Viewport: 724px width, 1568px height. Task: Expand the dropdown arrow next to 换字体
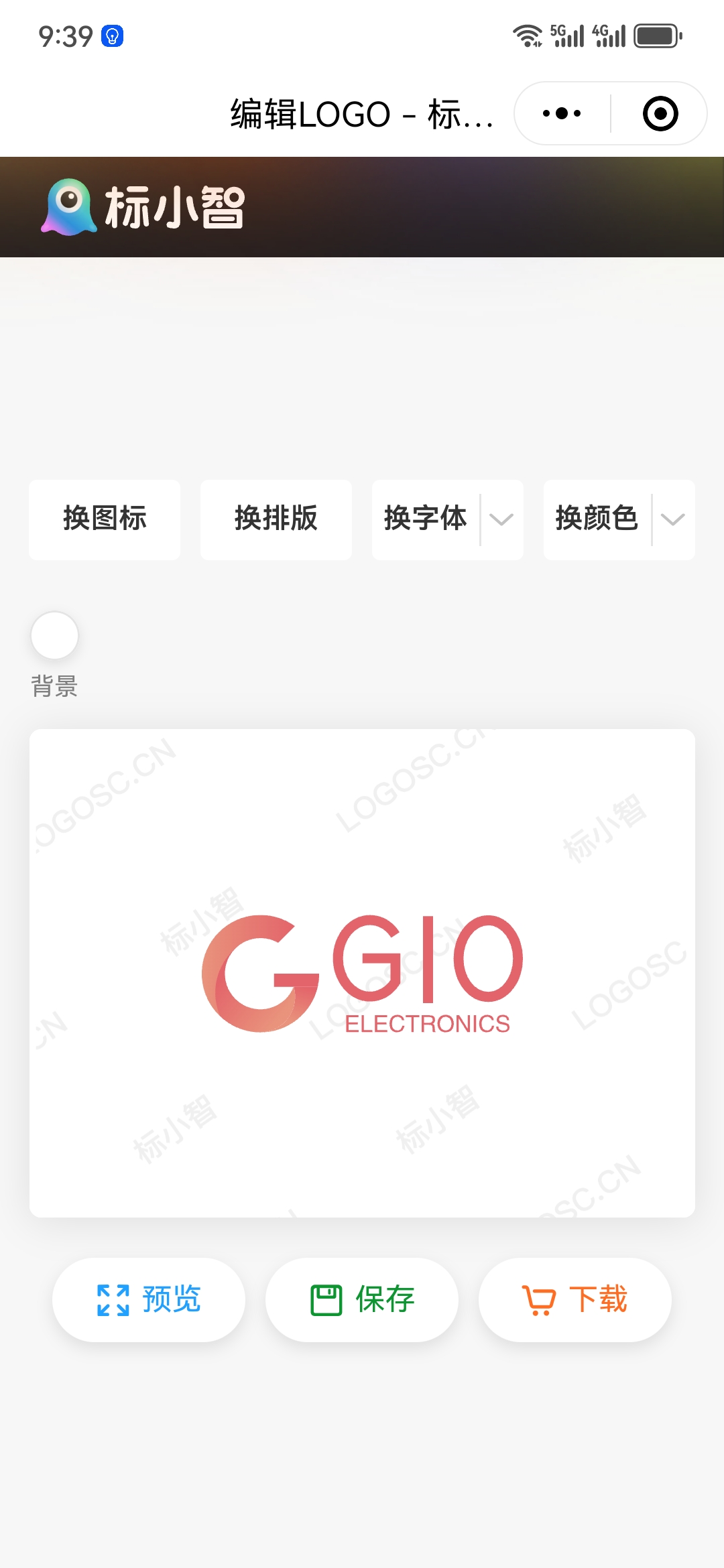(x=501, y=519)
